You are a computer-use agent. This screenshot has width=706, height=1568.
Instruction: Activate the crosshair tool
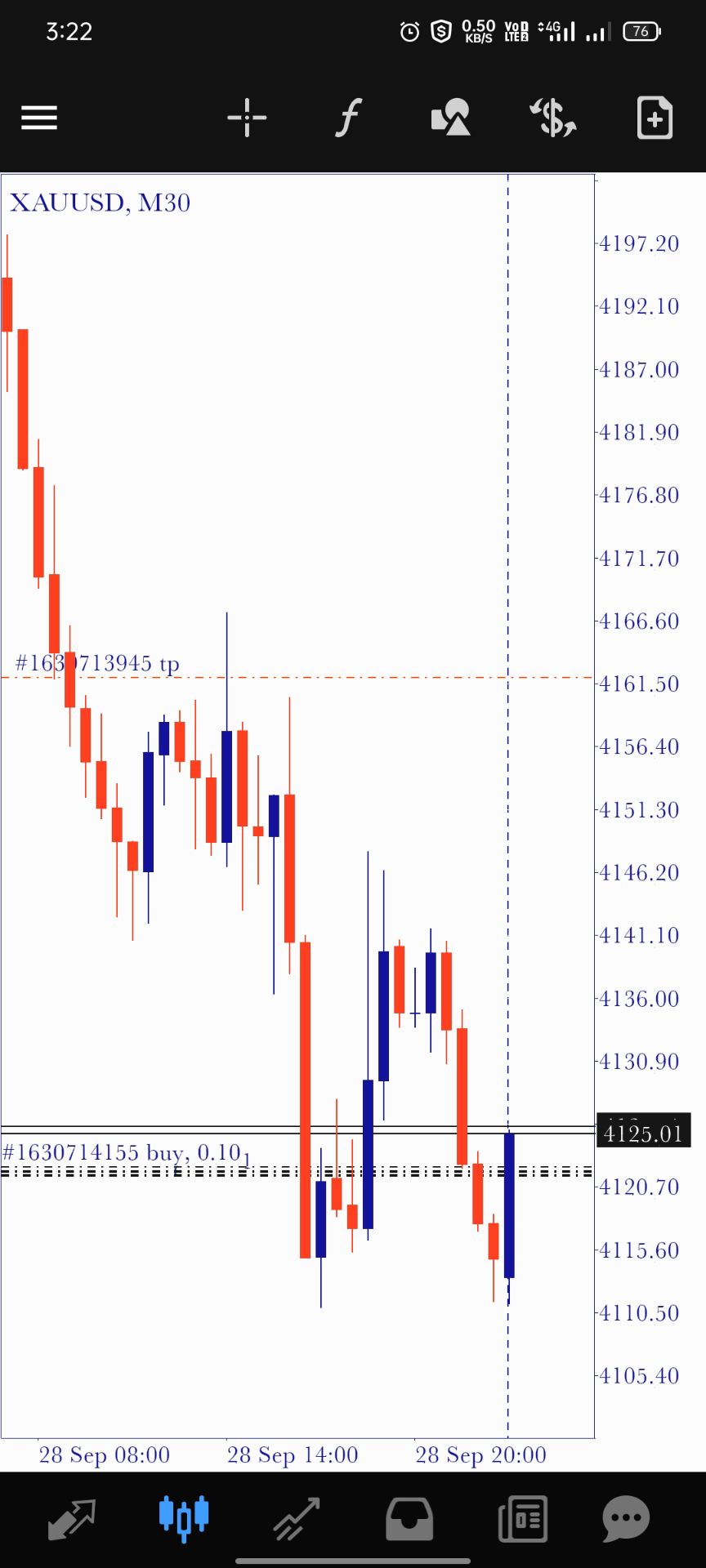pyautogui.click(x=247, y=118)
